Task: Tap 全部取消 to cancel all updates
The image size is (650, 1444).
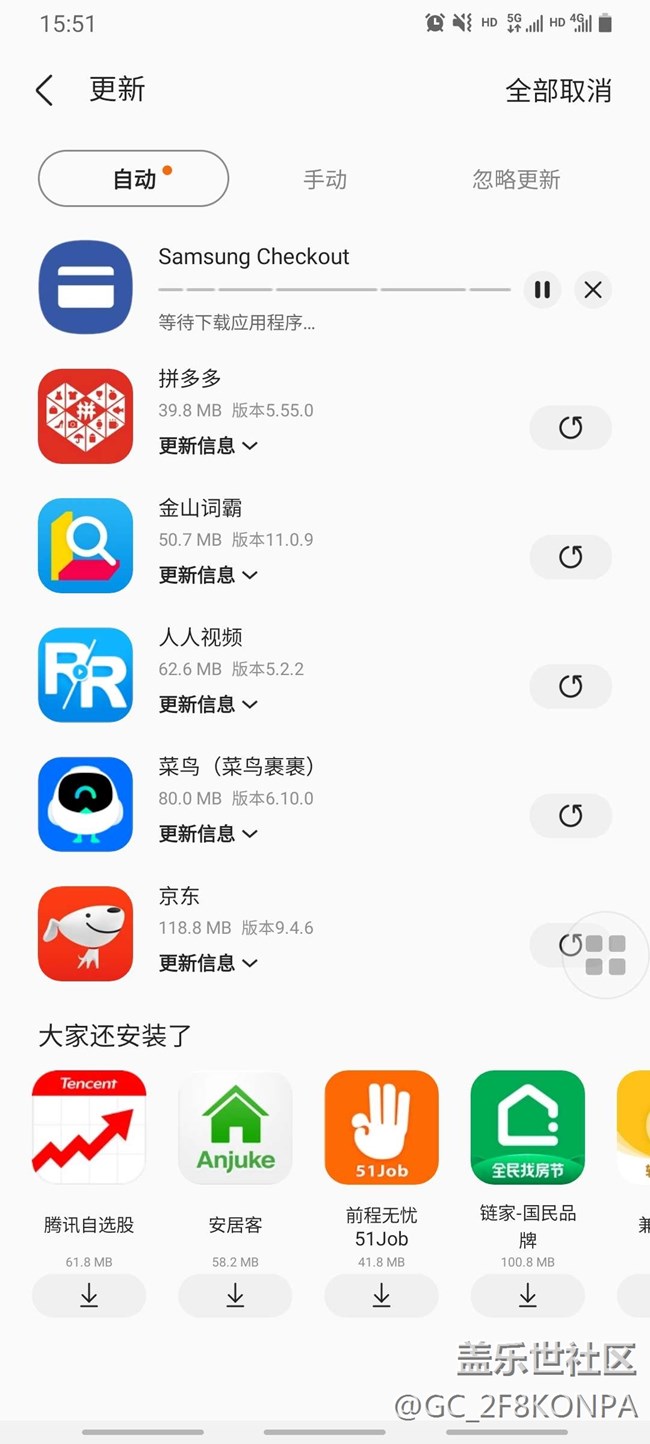Action: pyautogui.click(x=558, y=91)
